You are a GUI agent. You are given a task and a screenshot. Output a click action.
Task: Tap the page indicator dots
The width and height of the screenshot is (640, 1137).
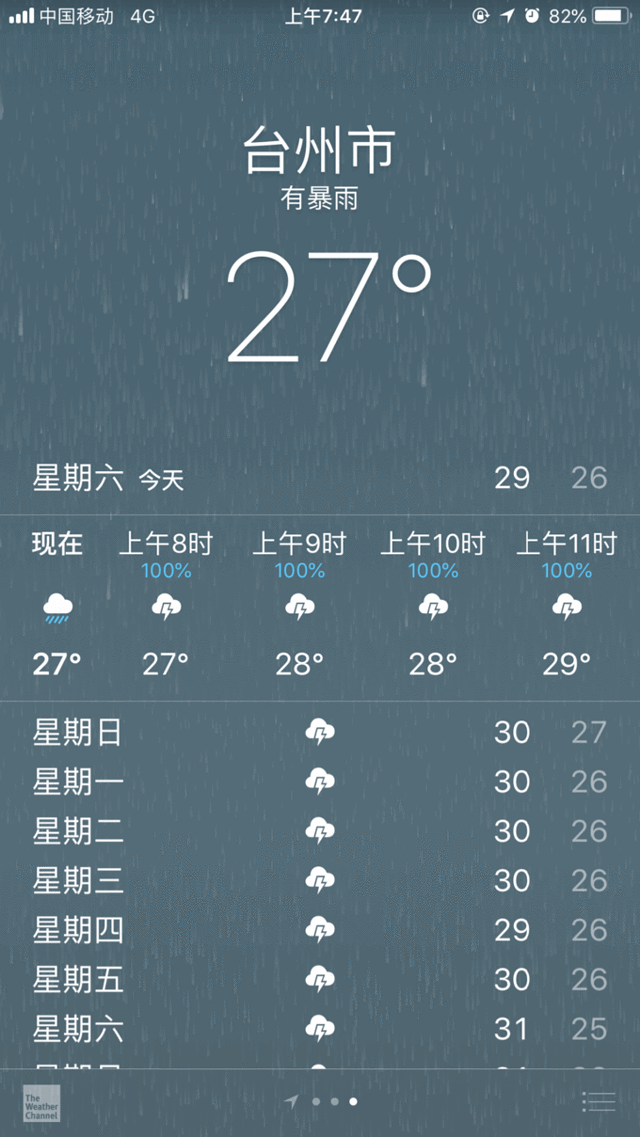pos(322,1101)
